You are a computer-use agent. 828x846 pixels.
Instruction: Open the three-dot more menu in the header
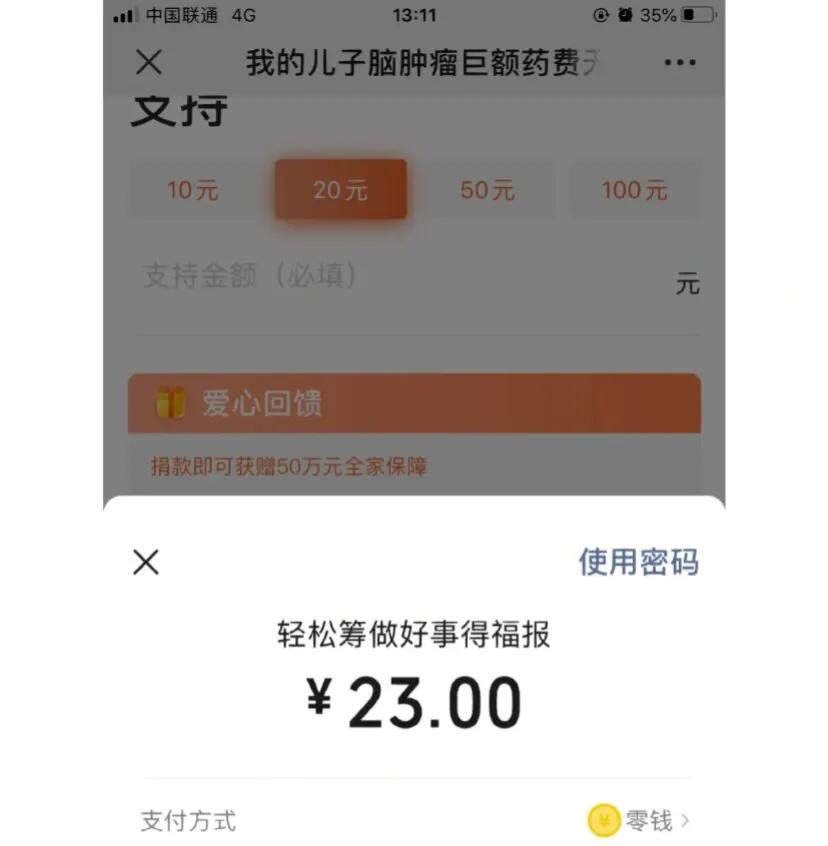pyautogui.click(x=680, y=62)
